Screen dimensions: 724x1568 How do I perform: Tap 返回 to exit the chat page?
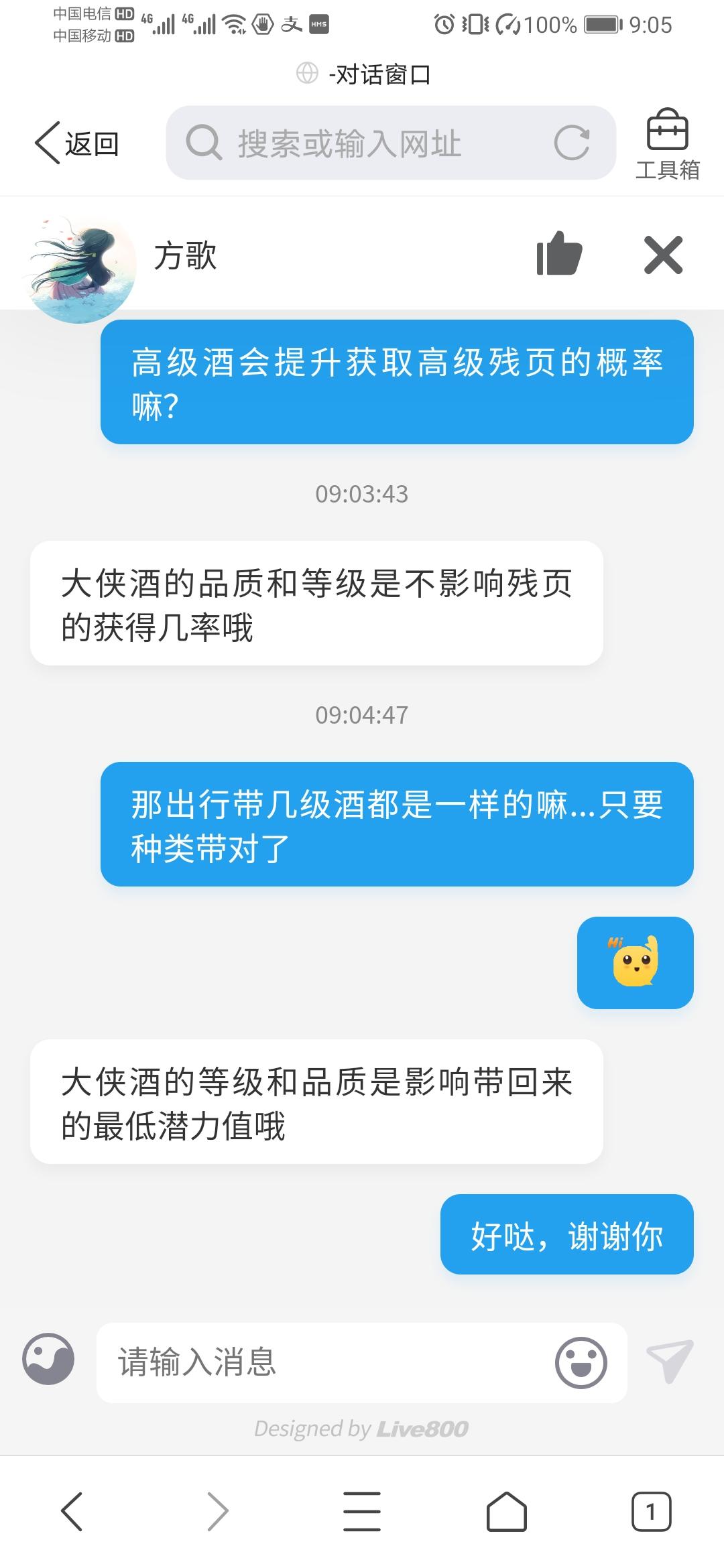(x=77, y=143)
